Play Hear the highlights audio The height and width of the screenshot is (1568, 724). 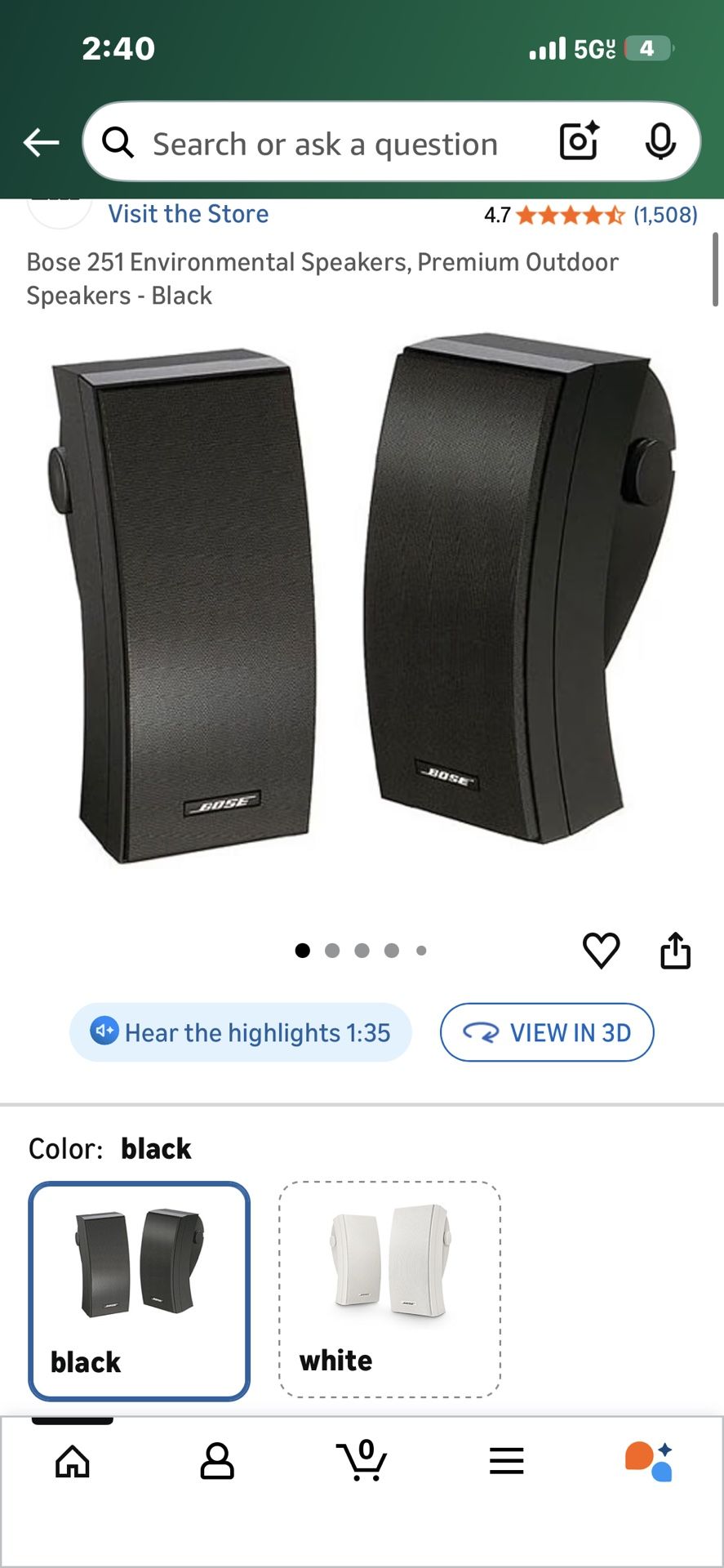pos(240,1032)
